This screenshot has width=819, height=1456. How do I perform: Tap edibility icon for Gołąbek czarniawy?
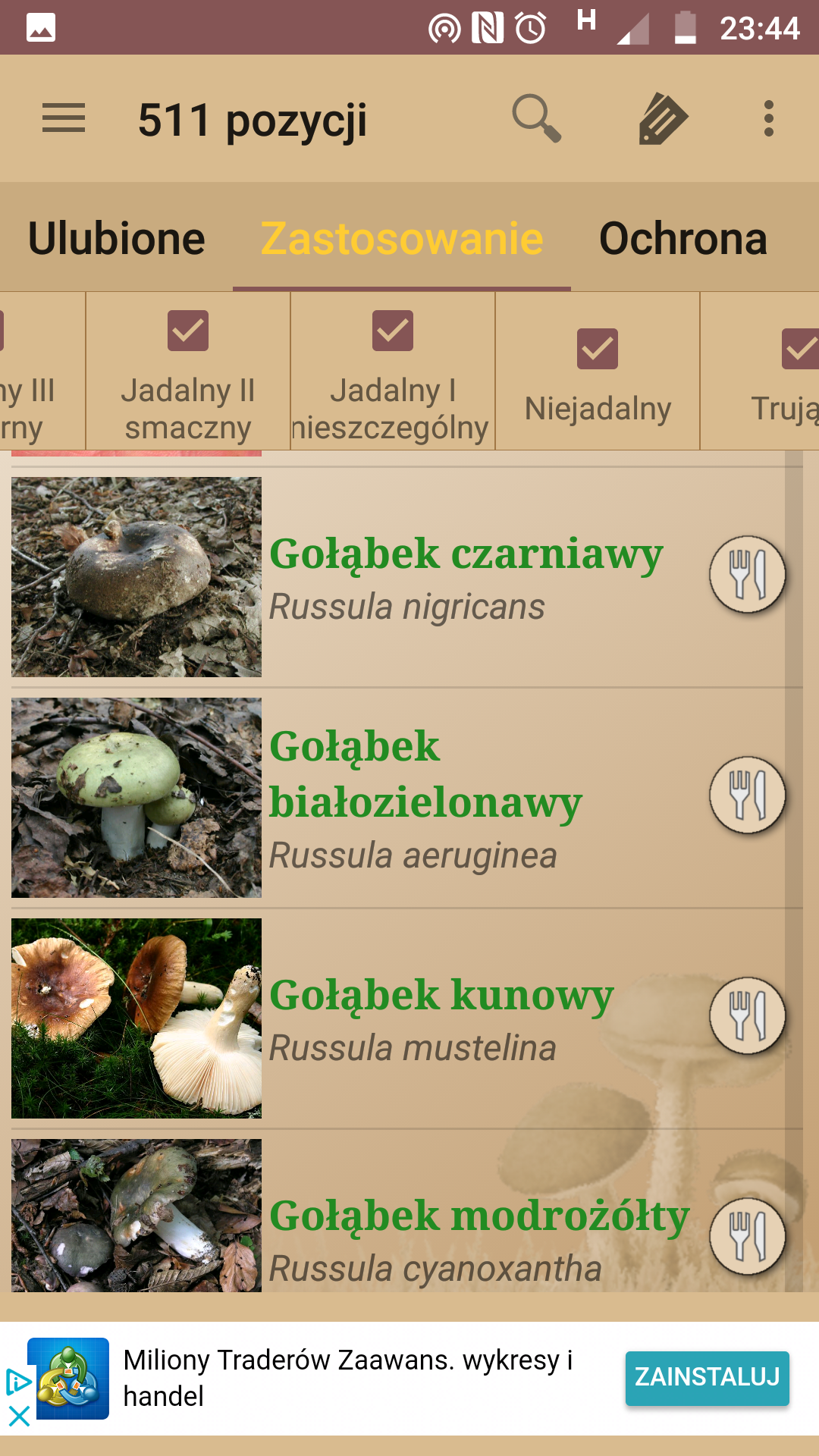(748, 574)
